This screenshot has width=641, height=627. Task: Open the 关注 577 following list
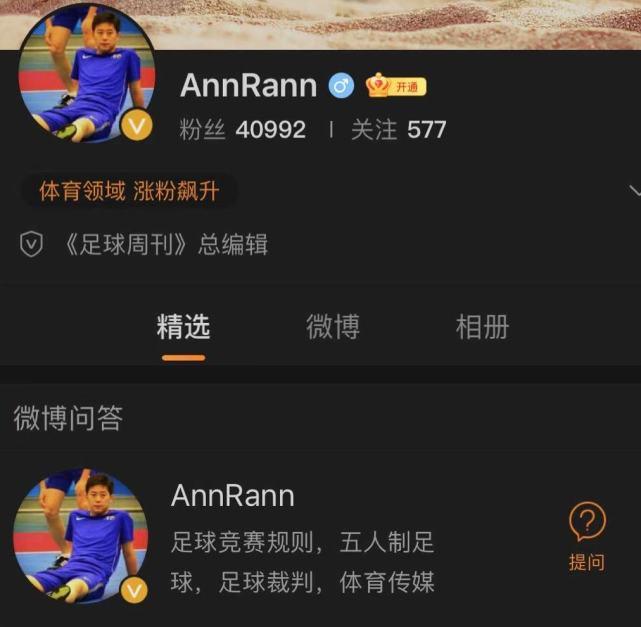[398, 129]
